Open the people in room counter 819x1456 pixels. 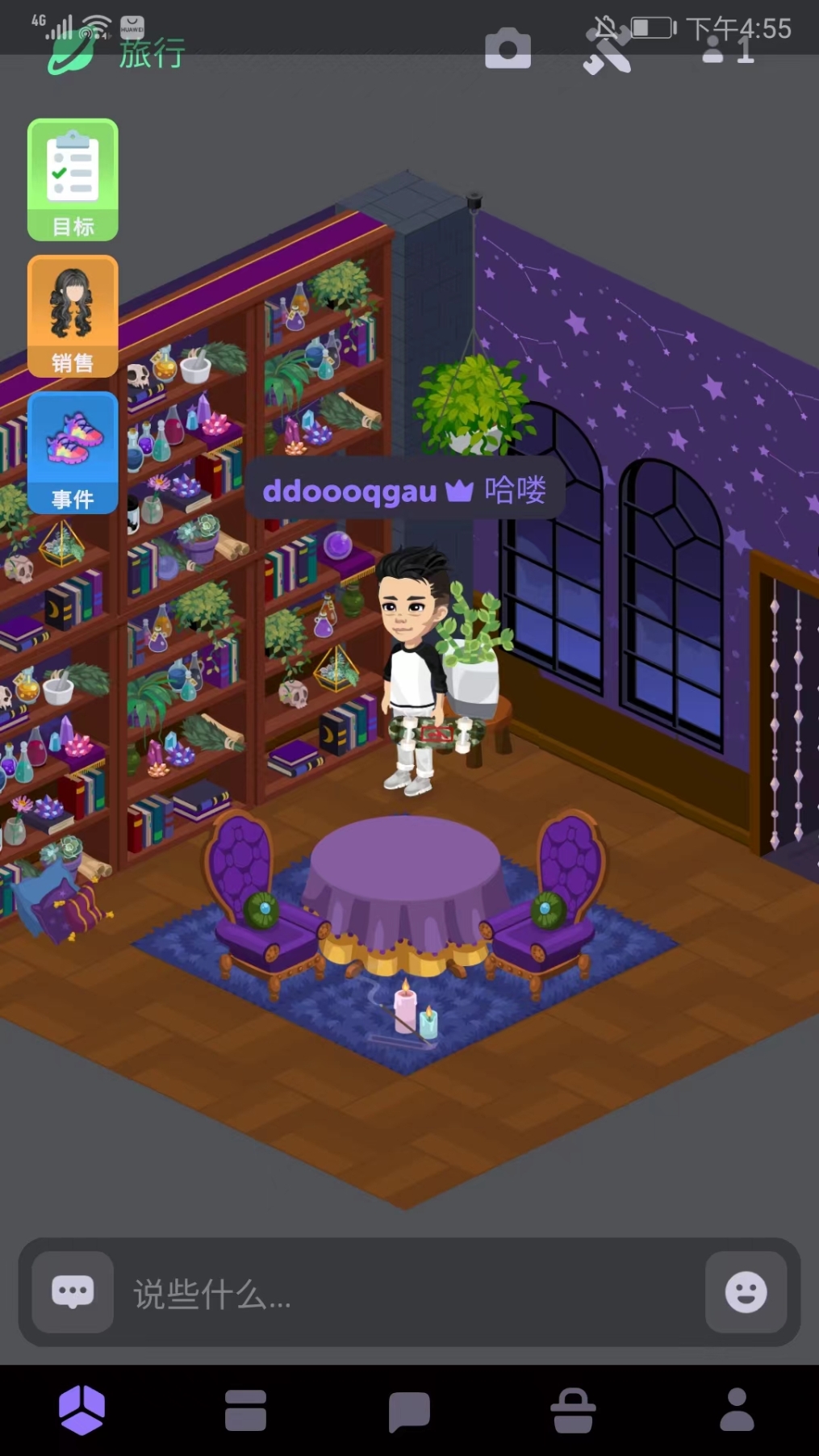[x=729, y=52]
